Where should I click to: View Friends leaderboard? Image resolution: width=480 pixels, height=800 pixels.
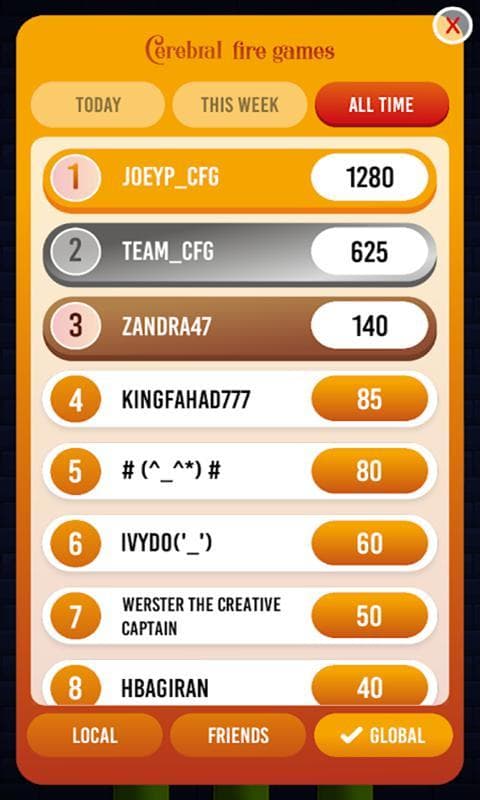click(238, 735)
